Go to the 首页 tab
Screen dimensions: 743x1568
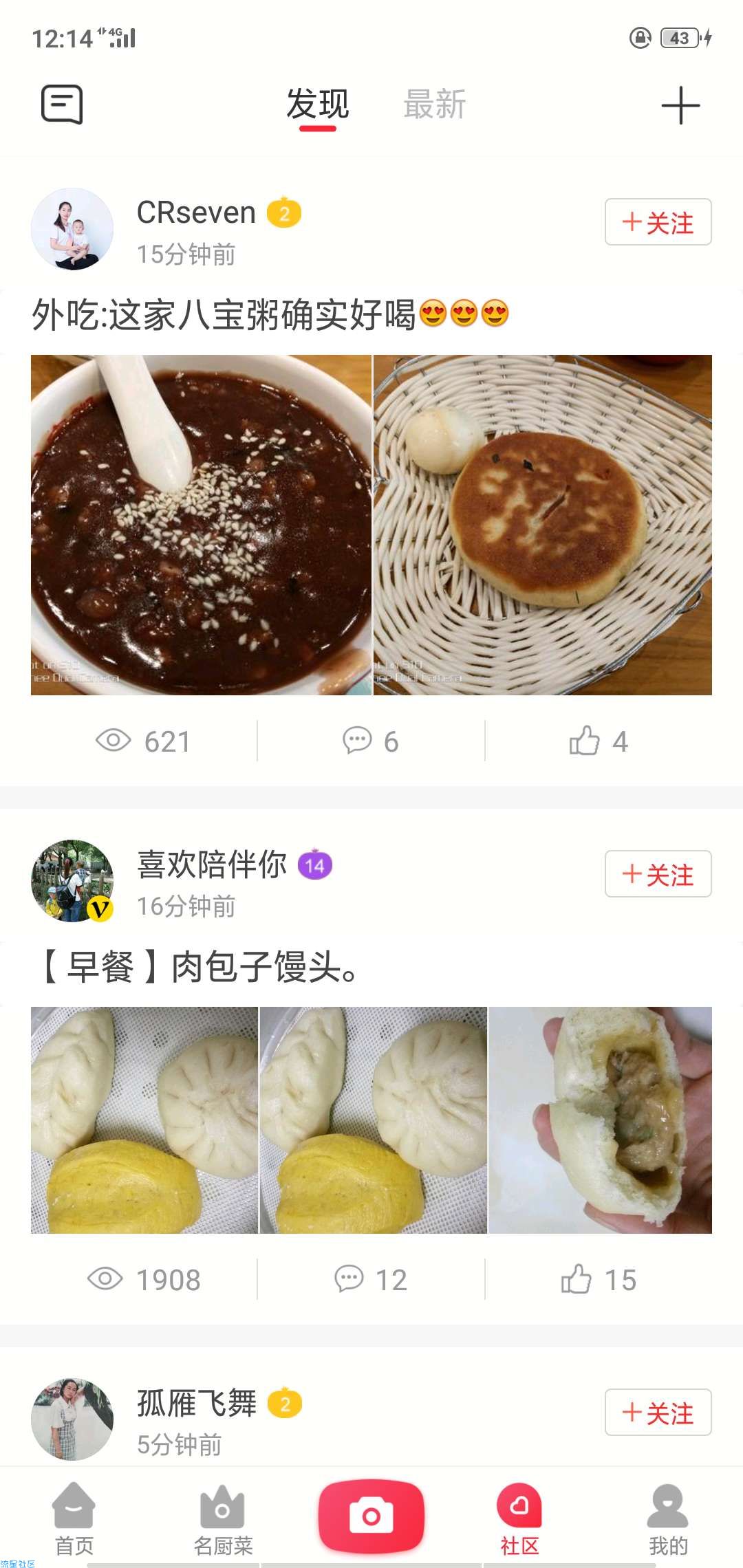pyautogui.click(x=74, y=1520)
